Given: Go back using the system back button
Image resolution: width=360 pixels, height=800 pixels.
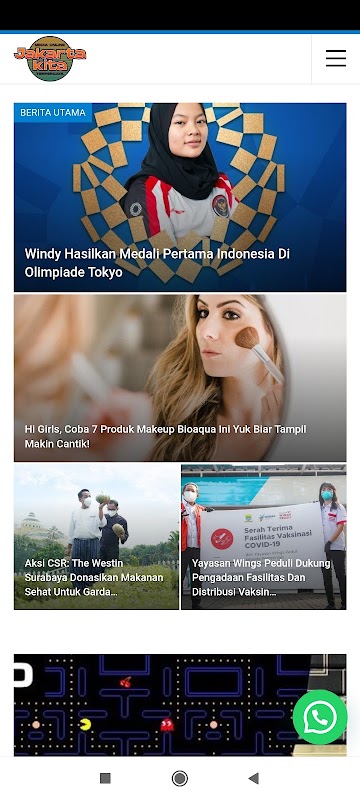Looking at the screenshot, I should pyautogui.click(x=253, y=778).
